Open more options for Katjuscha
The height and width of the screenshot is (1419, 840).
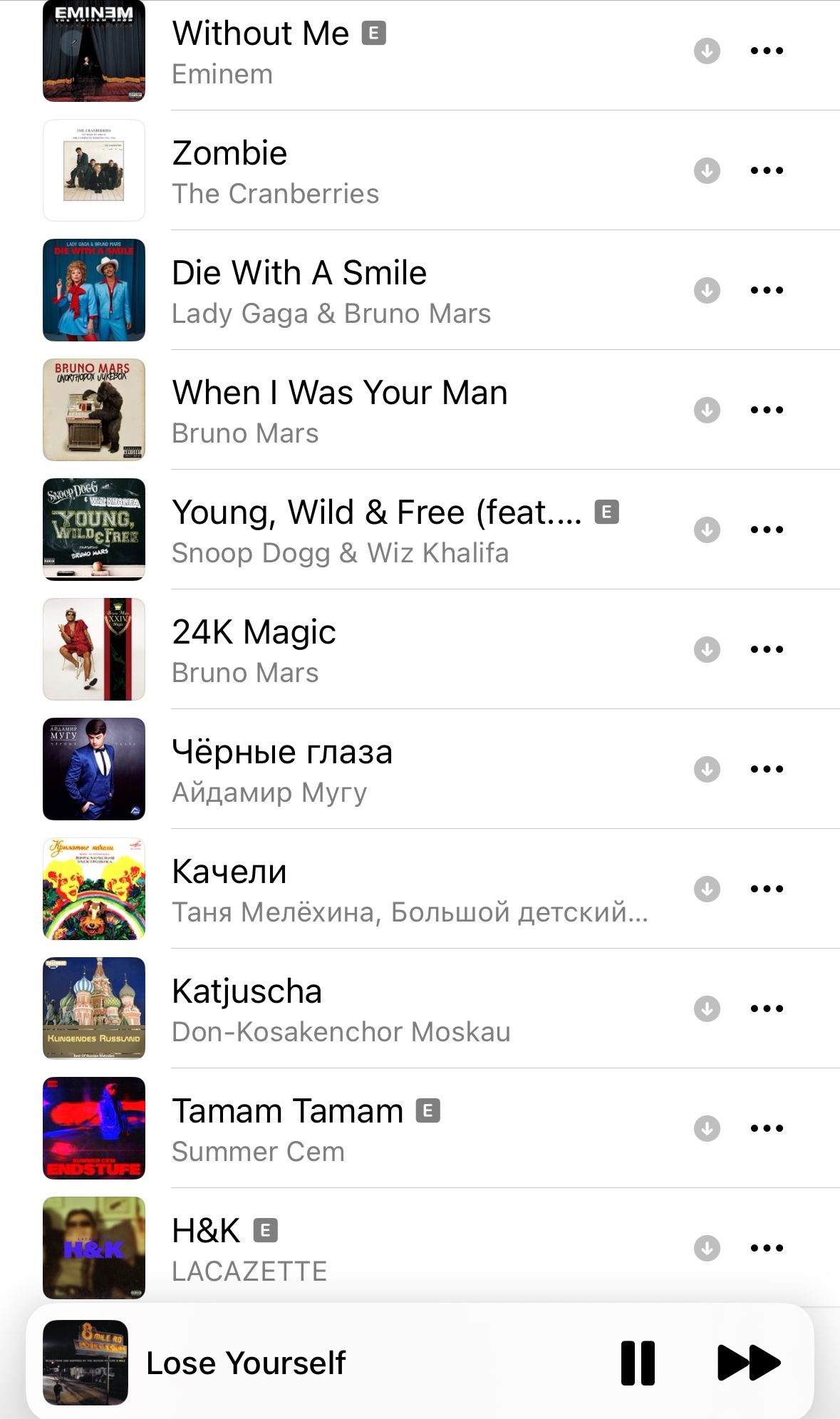pyautogui.click(x=767, y=1008)
